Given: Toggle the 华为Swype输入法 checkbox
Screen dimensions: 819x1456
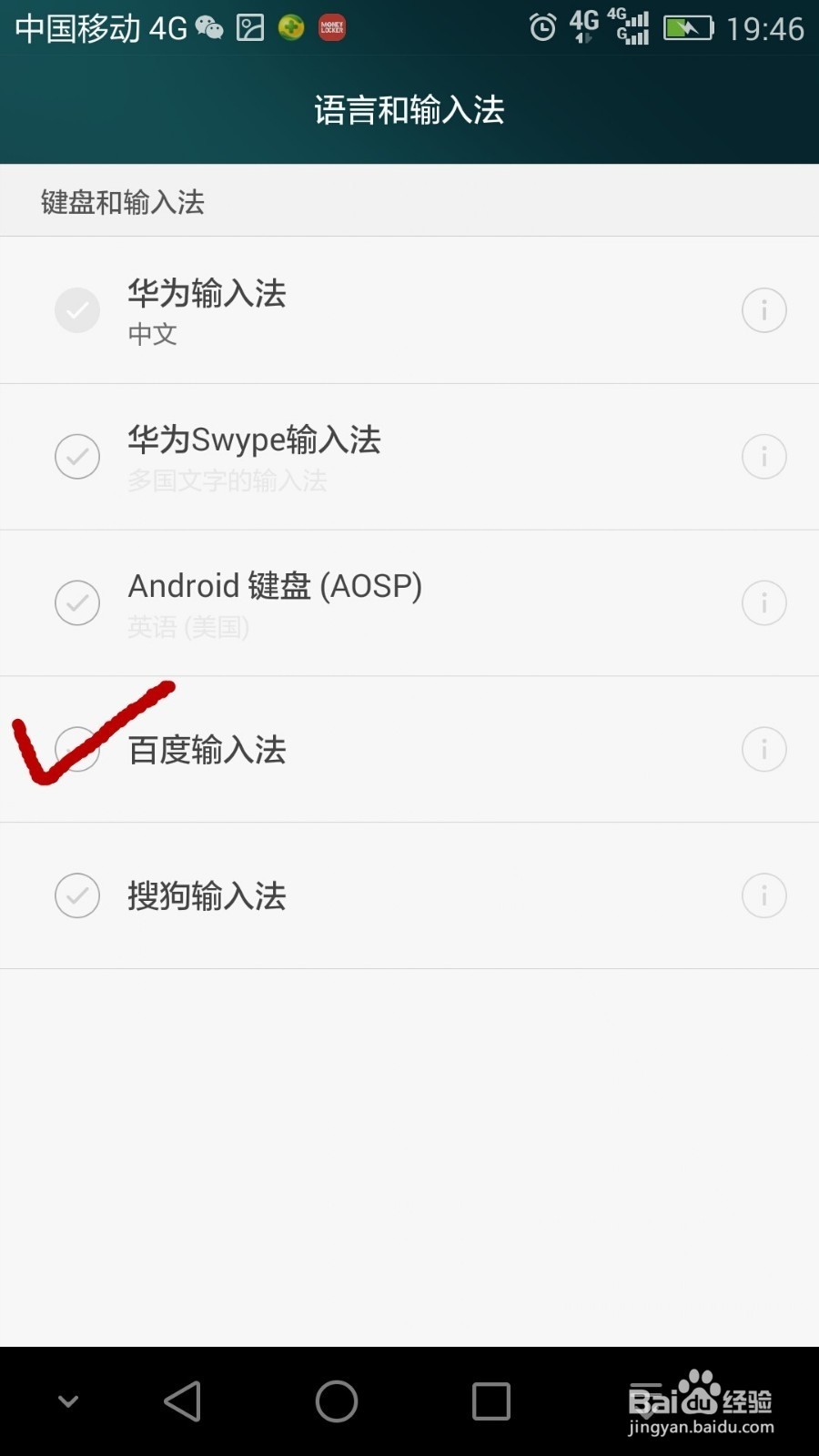Looking at the screenshot, I should [77, 457].
